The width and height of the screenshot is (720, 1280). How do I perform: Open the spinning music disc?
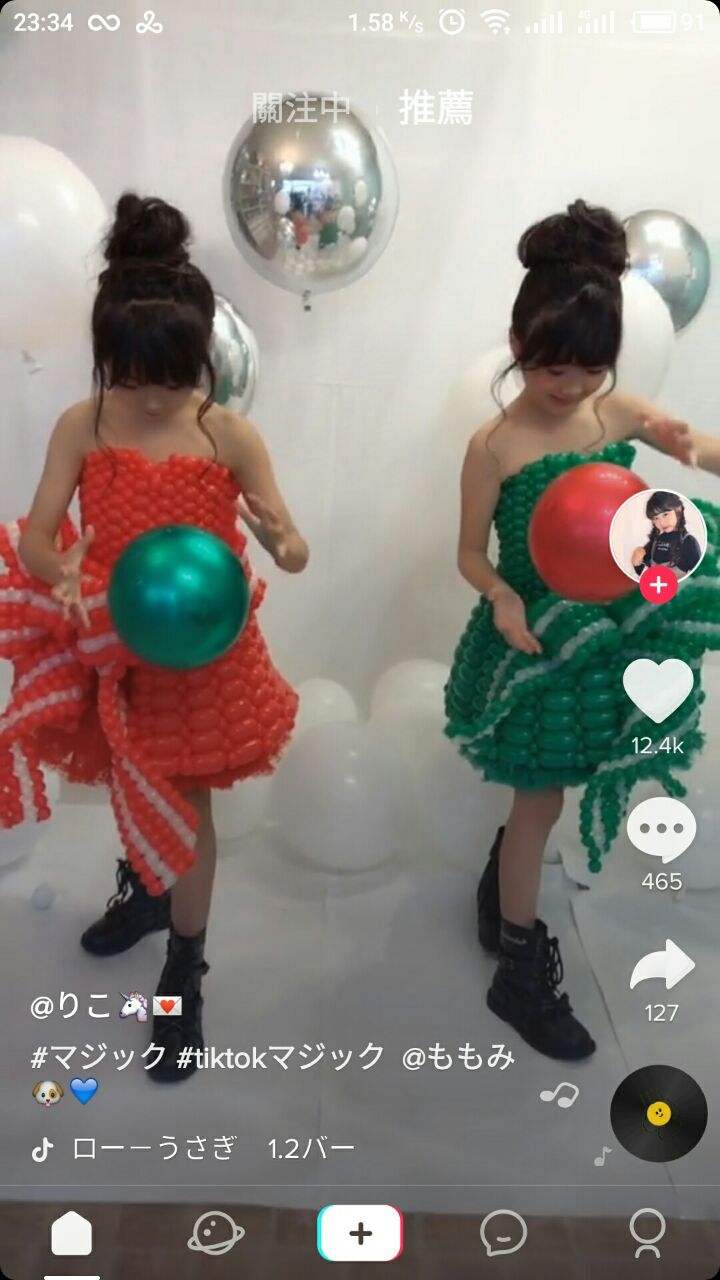pyautogui.click(x=658, y=1113)
